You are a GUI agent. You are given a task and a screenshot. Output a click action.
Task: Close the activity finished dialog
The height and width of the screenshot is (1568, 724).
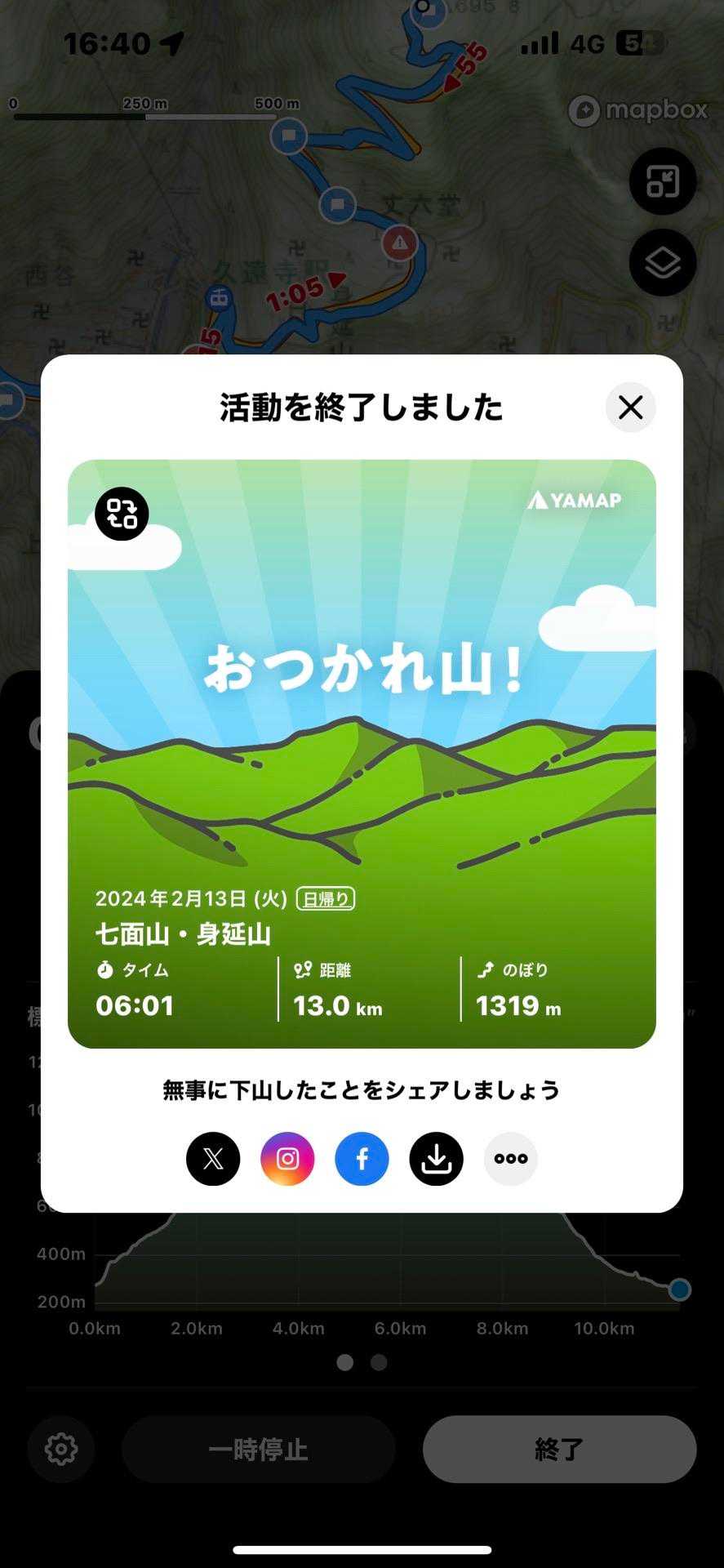(630, 407)
